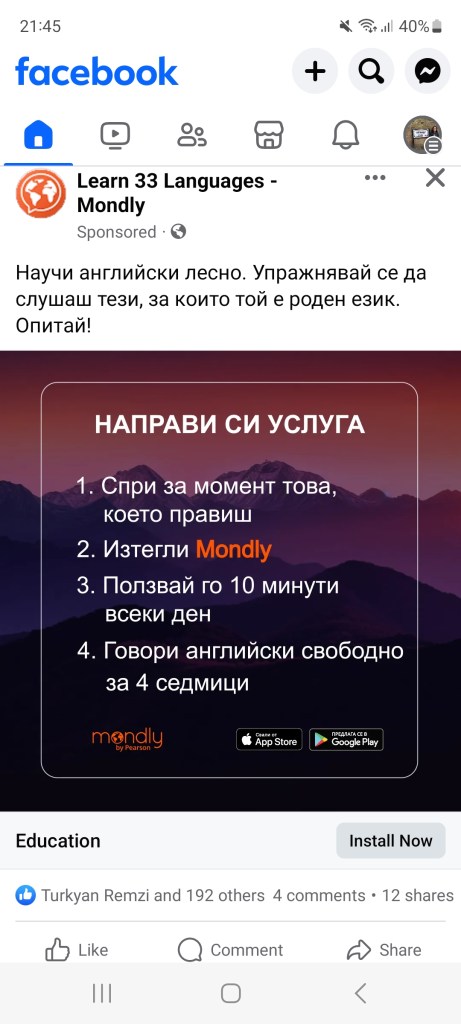
Task: Open the notifications bell tab
Action: 345,135
